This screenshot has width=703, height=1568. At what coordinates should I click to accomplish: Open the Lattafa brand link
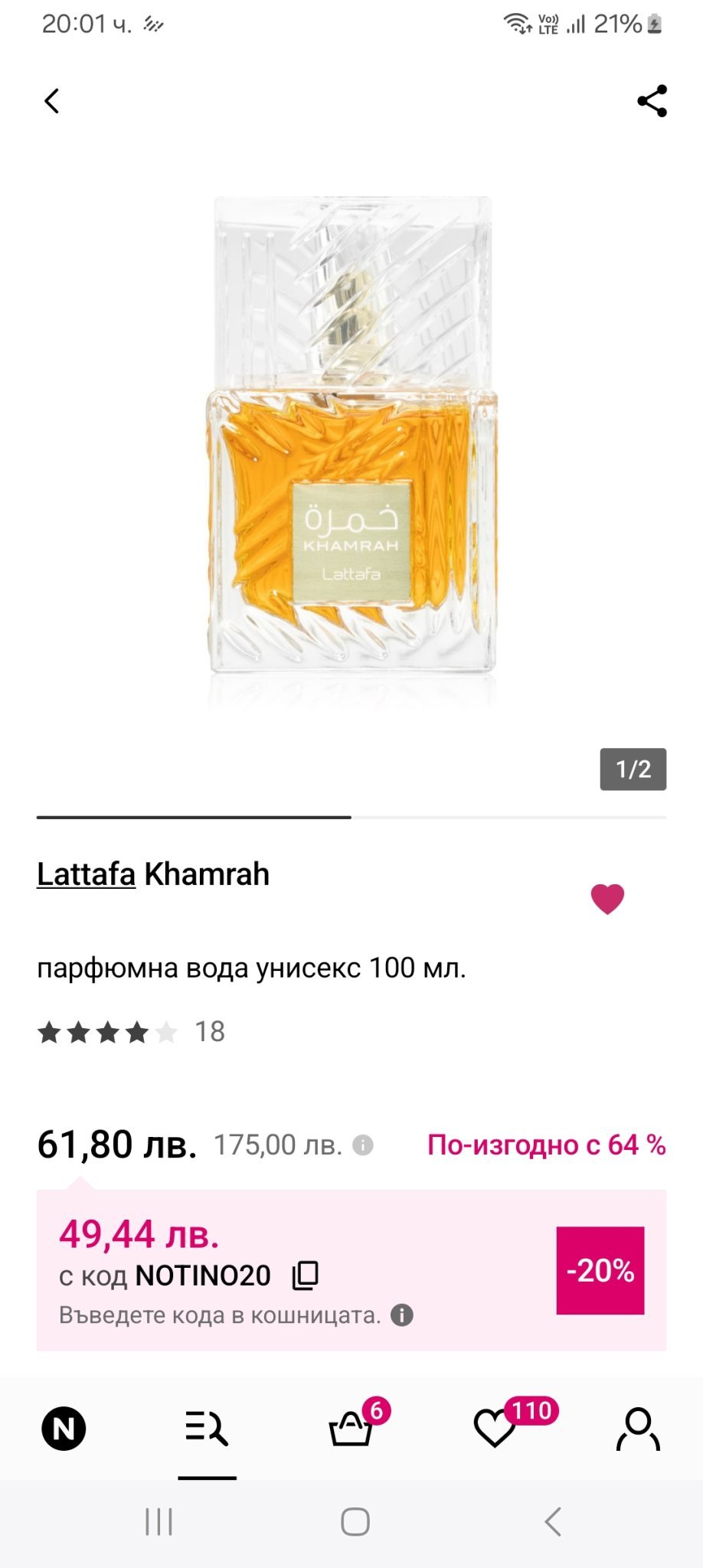[86, 874]
